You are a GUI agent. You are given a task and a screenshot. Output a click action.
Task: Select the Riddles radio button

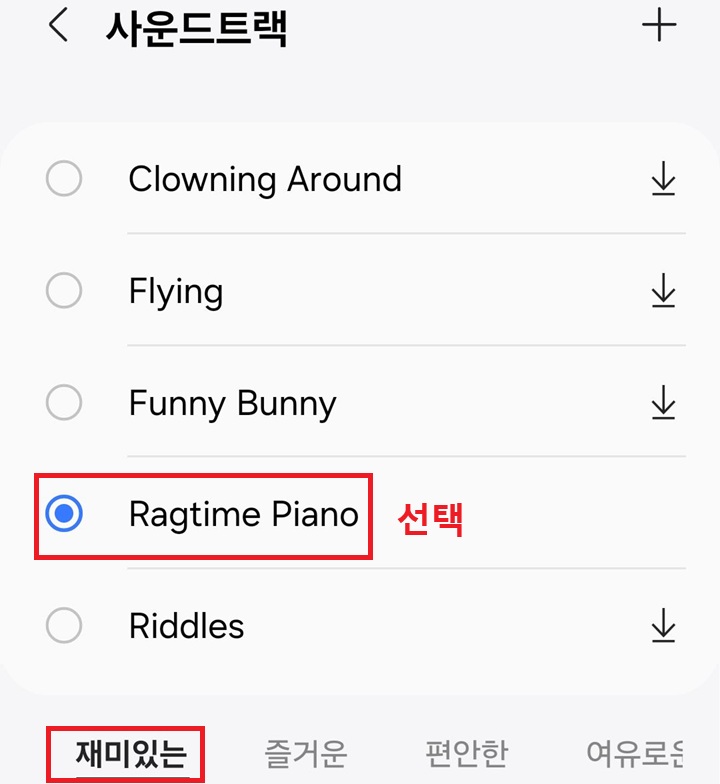click(x=64, y=626)
